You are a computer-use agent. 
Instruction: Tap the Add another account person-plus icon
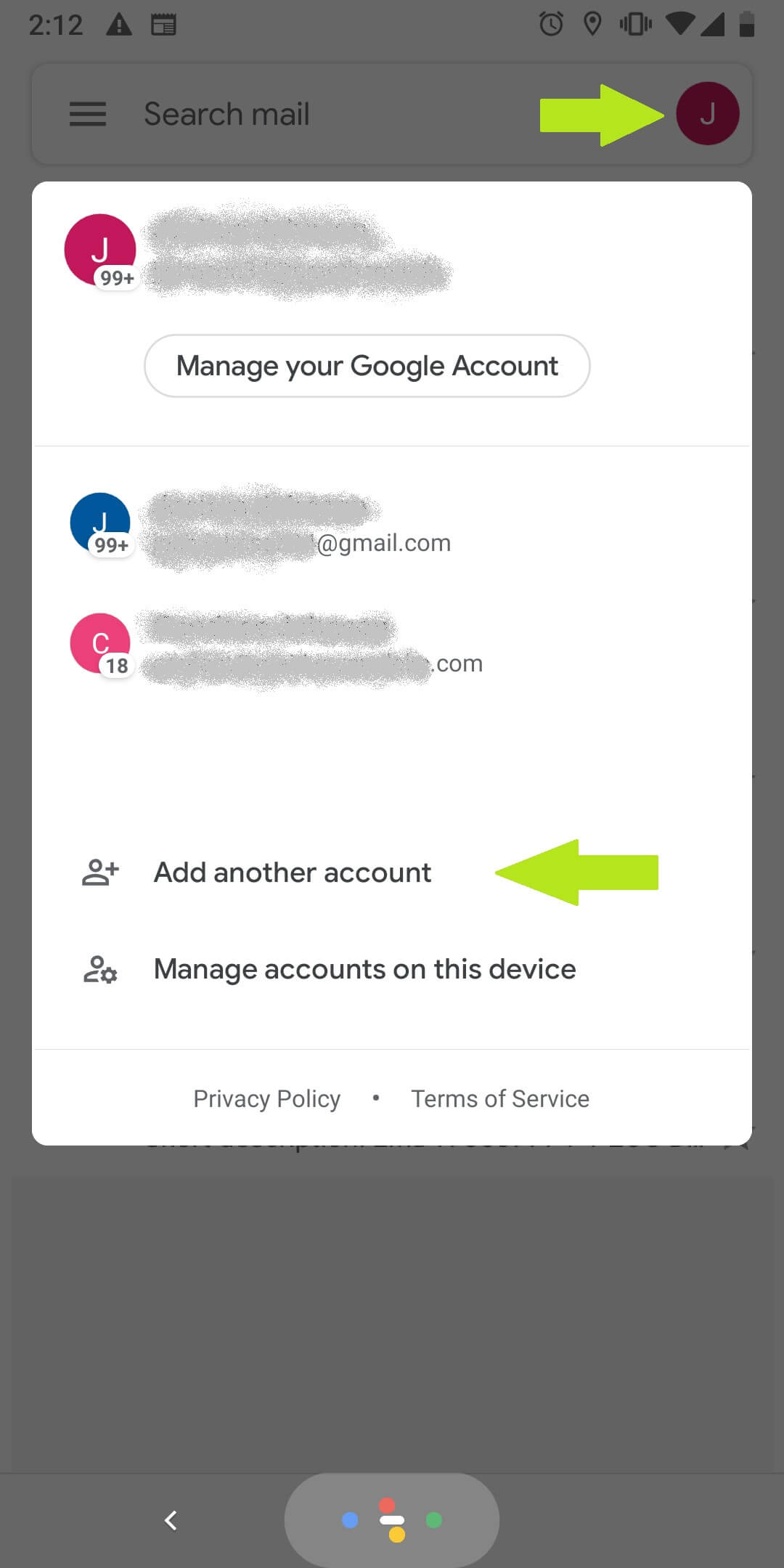click(100, 871)
